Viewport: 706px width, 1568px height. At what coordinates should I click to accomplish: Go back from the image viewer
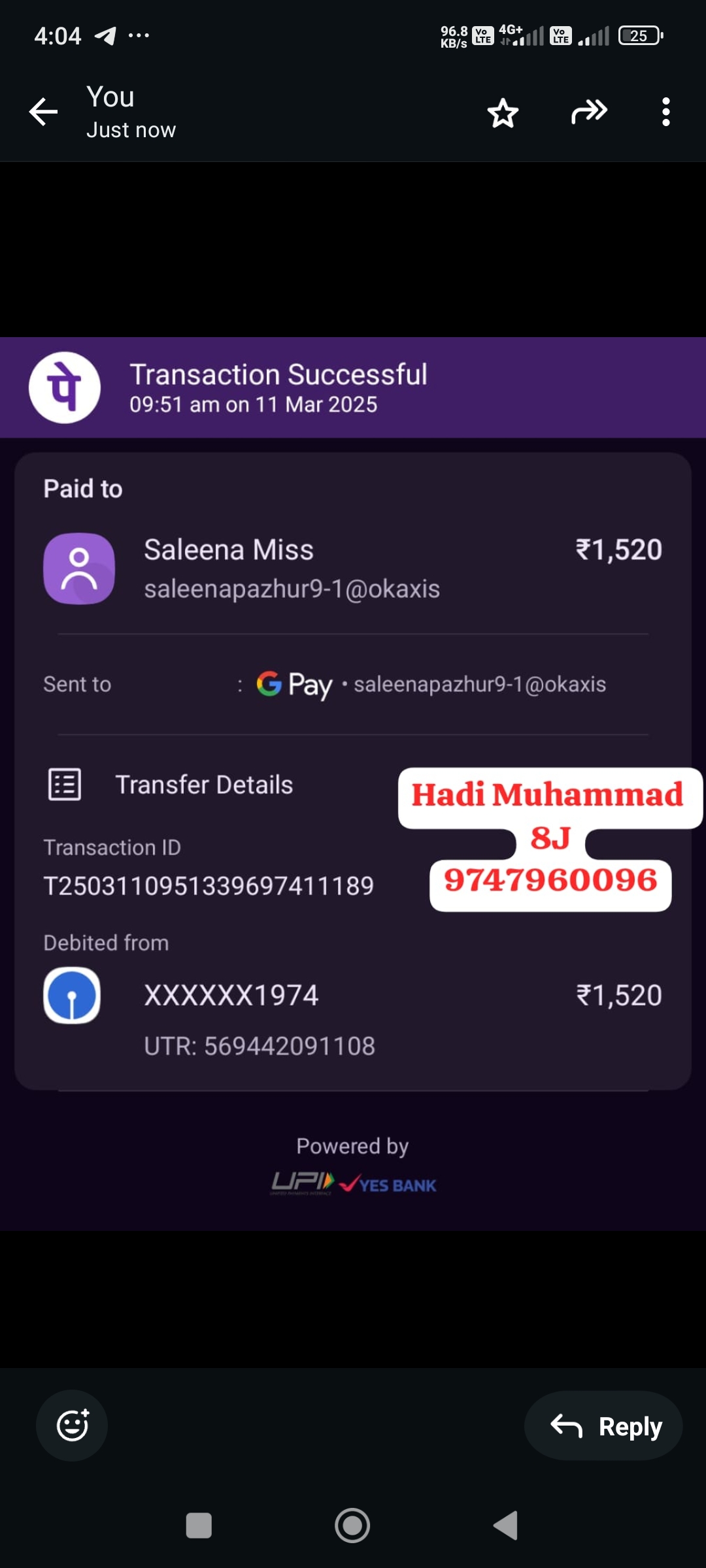pos(43,112)
